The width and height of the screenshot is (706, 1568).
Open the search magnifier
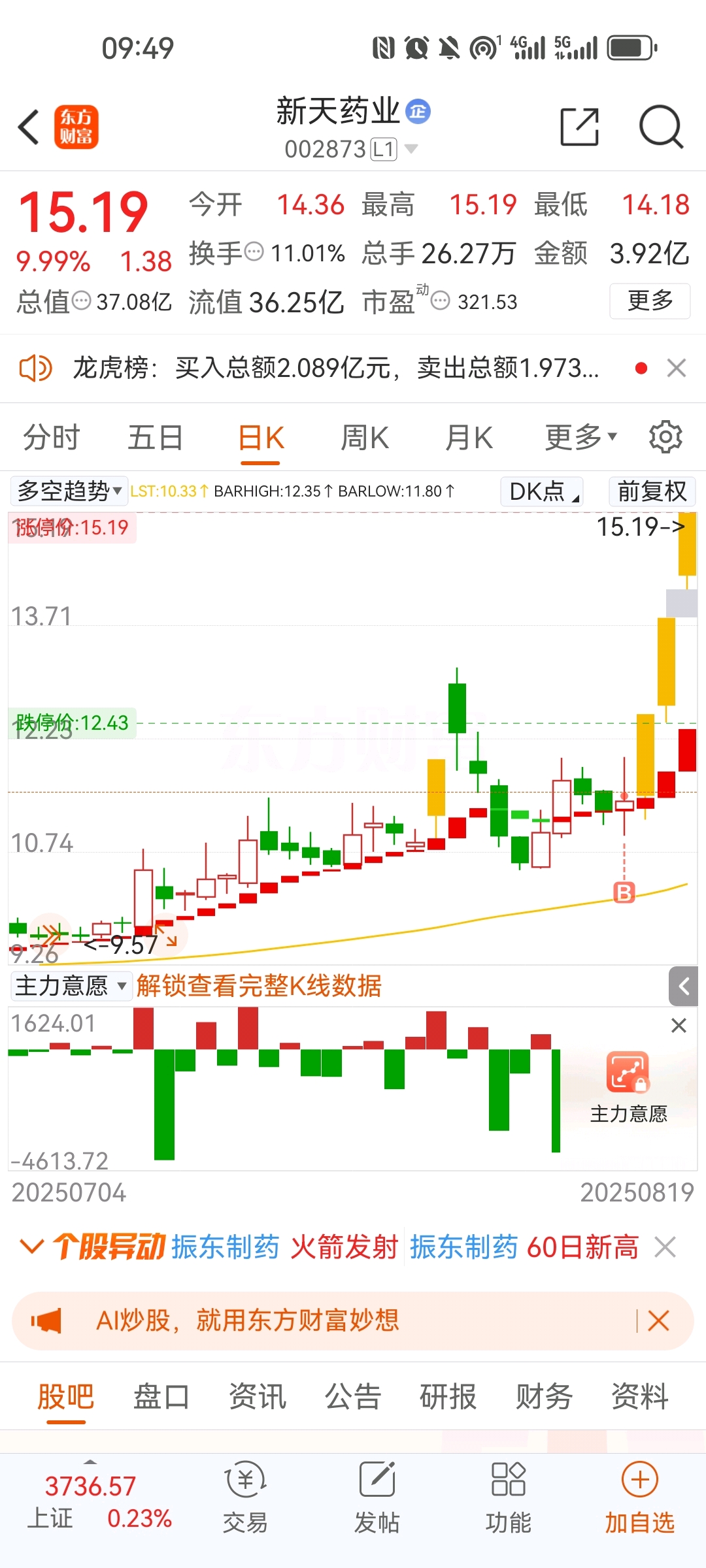(x=661, y=127)
